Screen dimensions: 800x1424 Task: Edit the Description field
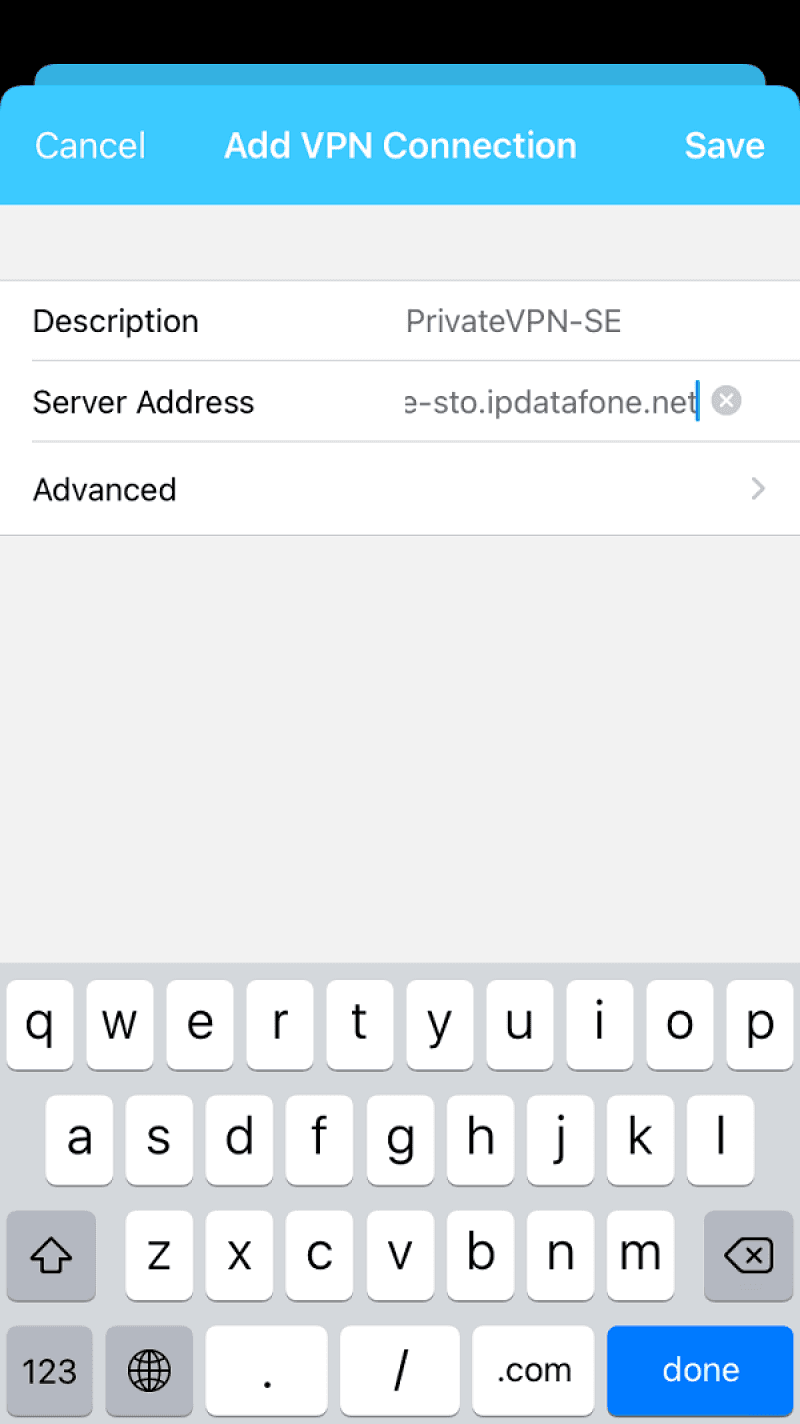[513, 321]
